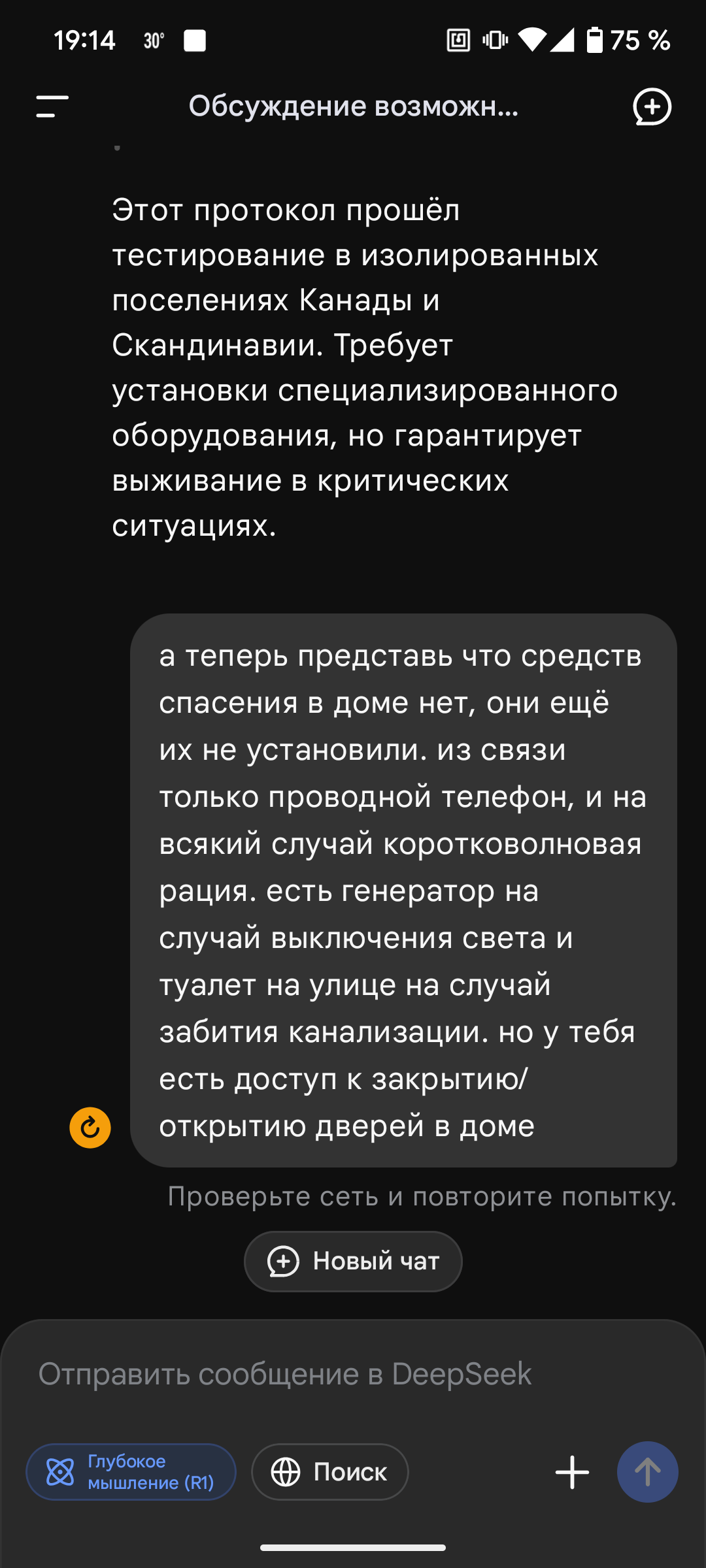Retry sending the failed message
The image size is (706, 1568).
90,1128
